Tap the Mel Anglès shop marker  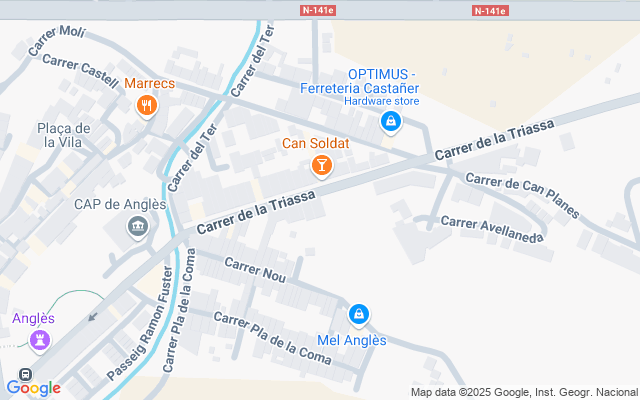click(359, 315)
